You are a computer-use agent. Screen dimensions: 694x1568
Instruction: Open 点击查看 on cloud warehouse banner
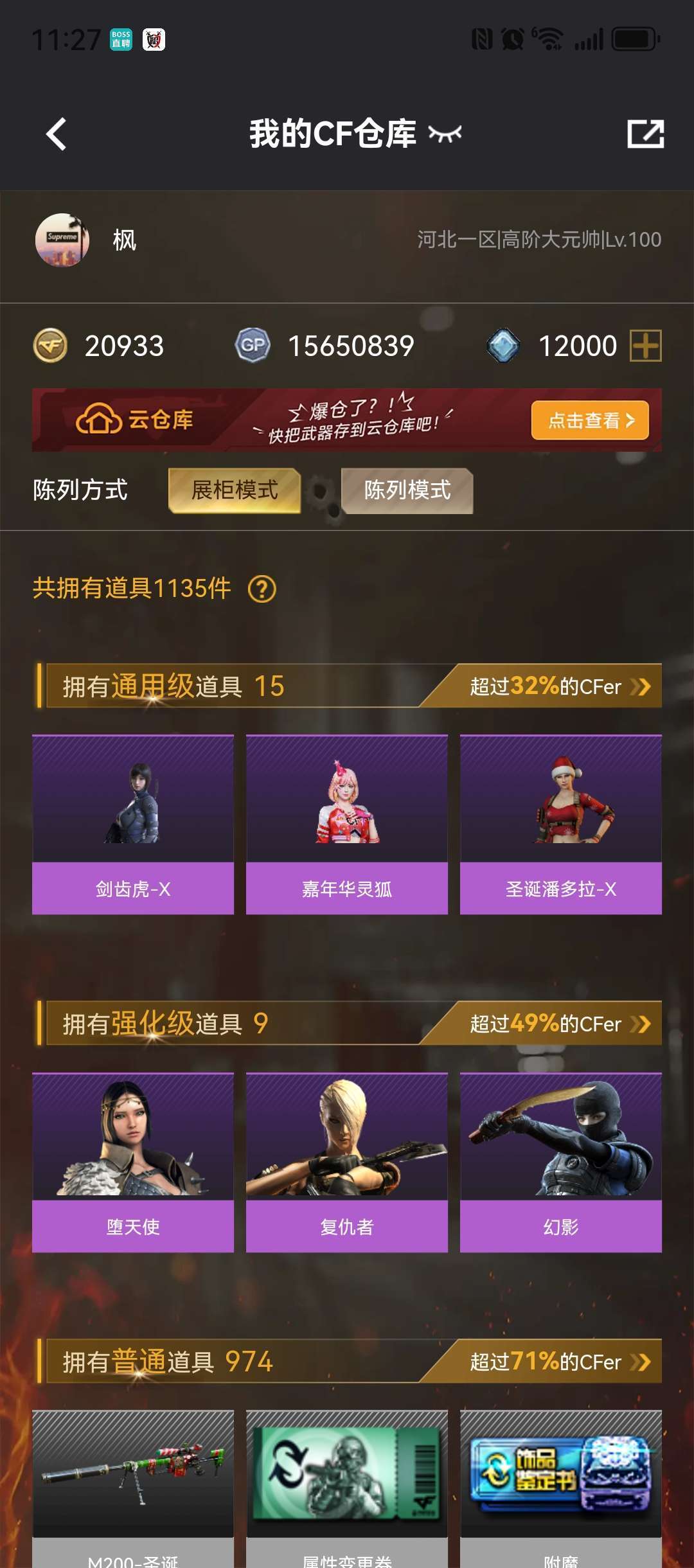point(589,420)
